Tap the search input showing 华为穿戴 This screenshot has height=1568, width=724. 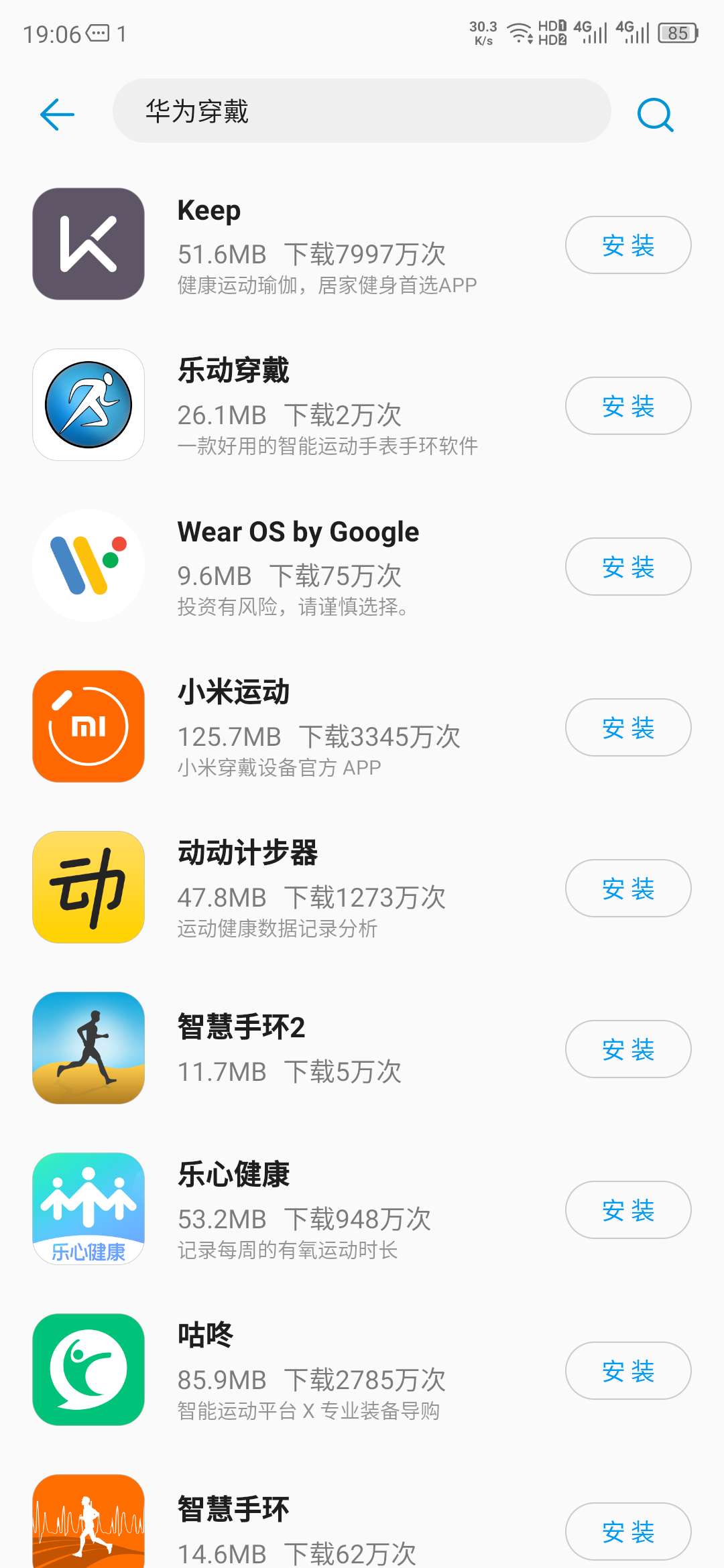(x=362, y=113)
